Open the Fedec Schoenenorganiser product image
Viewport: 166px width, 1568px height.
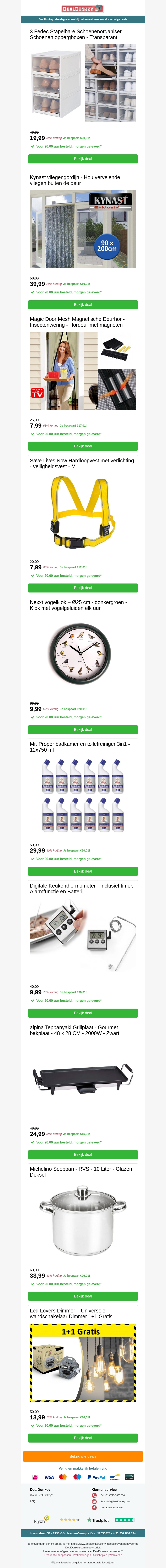[x=83, y=83]
